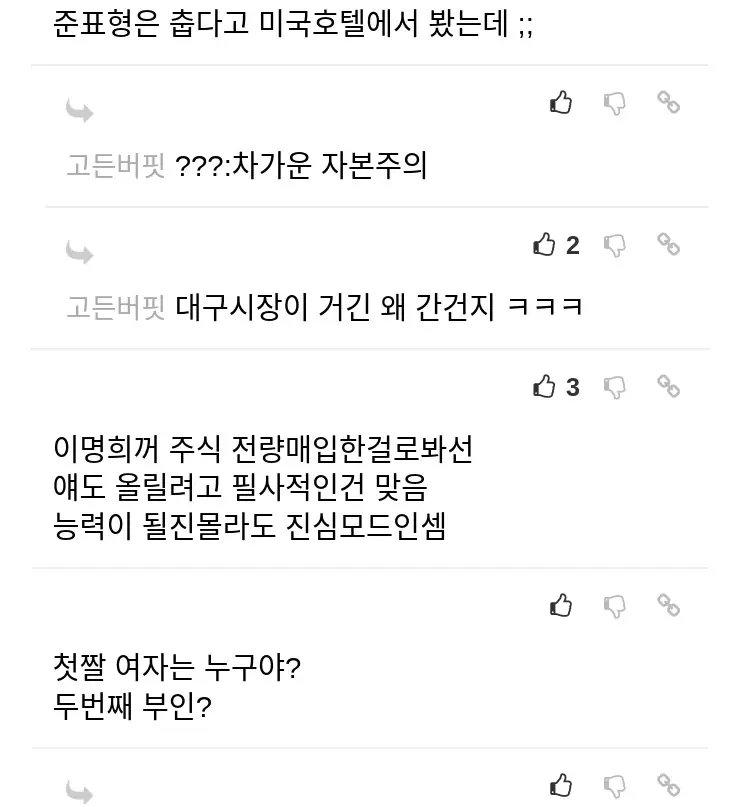Like the '차가운 자본주의' reply
This screenshot has width=740, height=807.
coord(561,102)
